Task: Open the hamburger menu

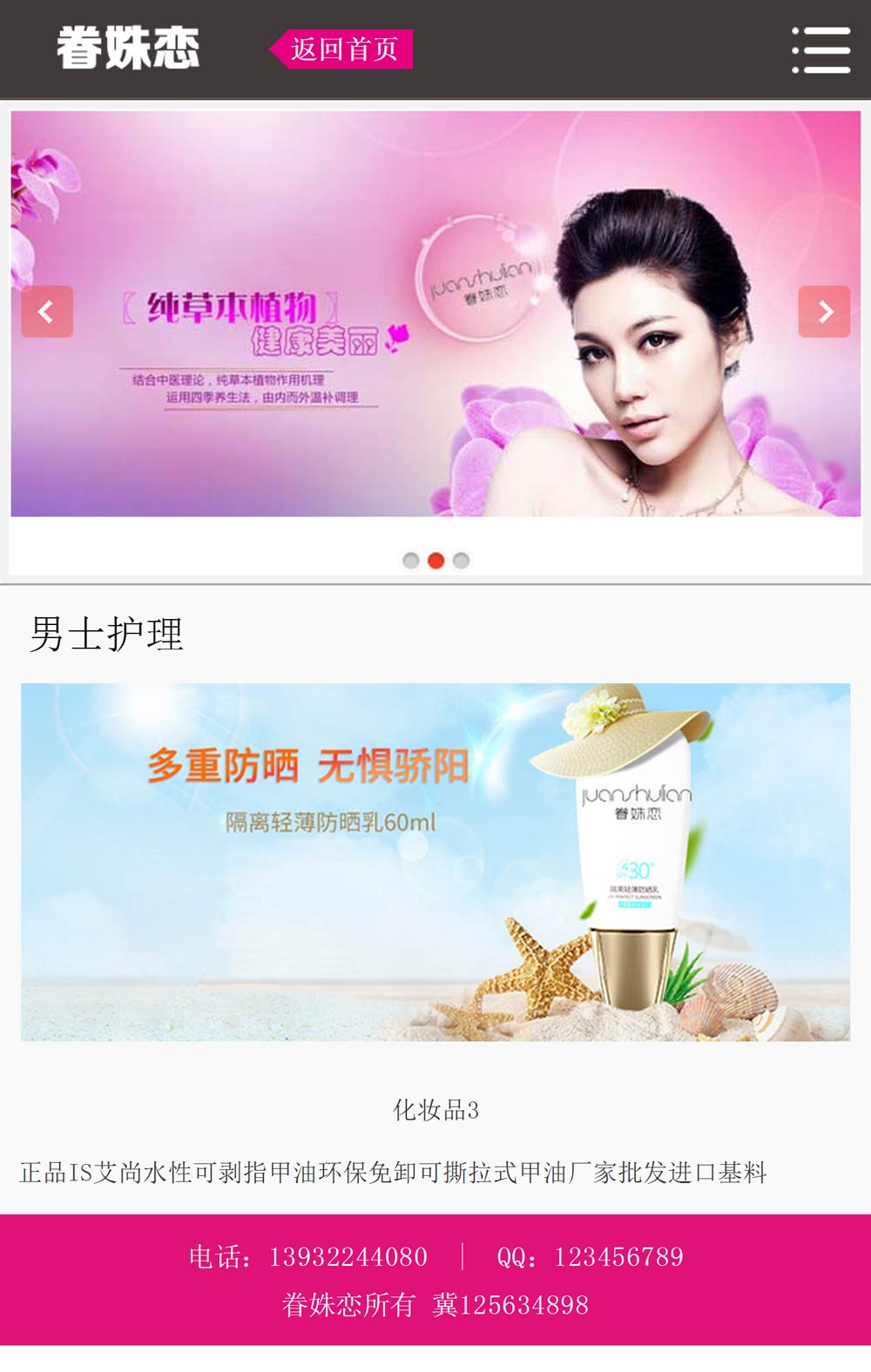Action: point(820,50)
